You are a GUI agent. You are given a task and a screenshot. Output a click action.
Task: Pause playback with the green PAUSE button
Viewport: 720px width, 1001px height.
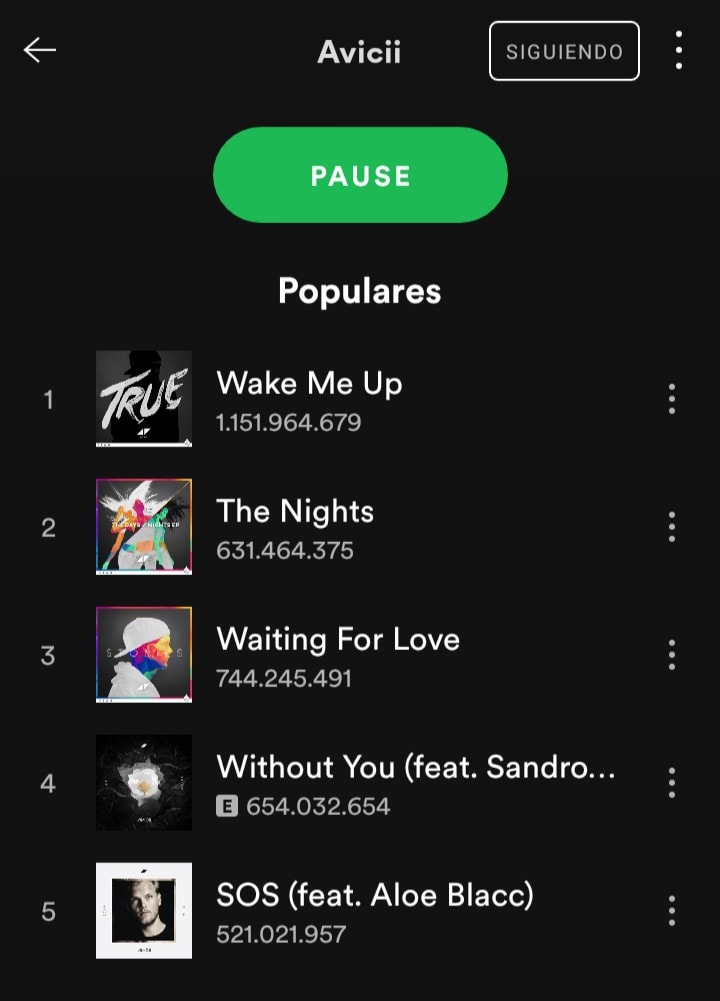click(360, 175)
